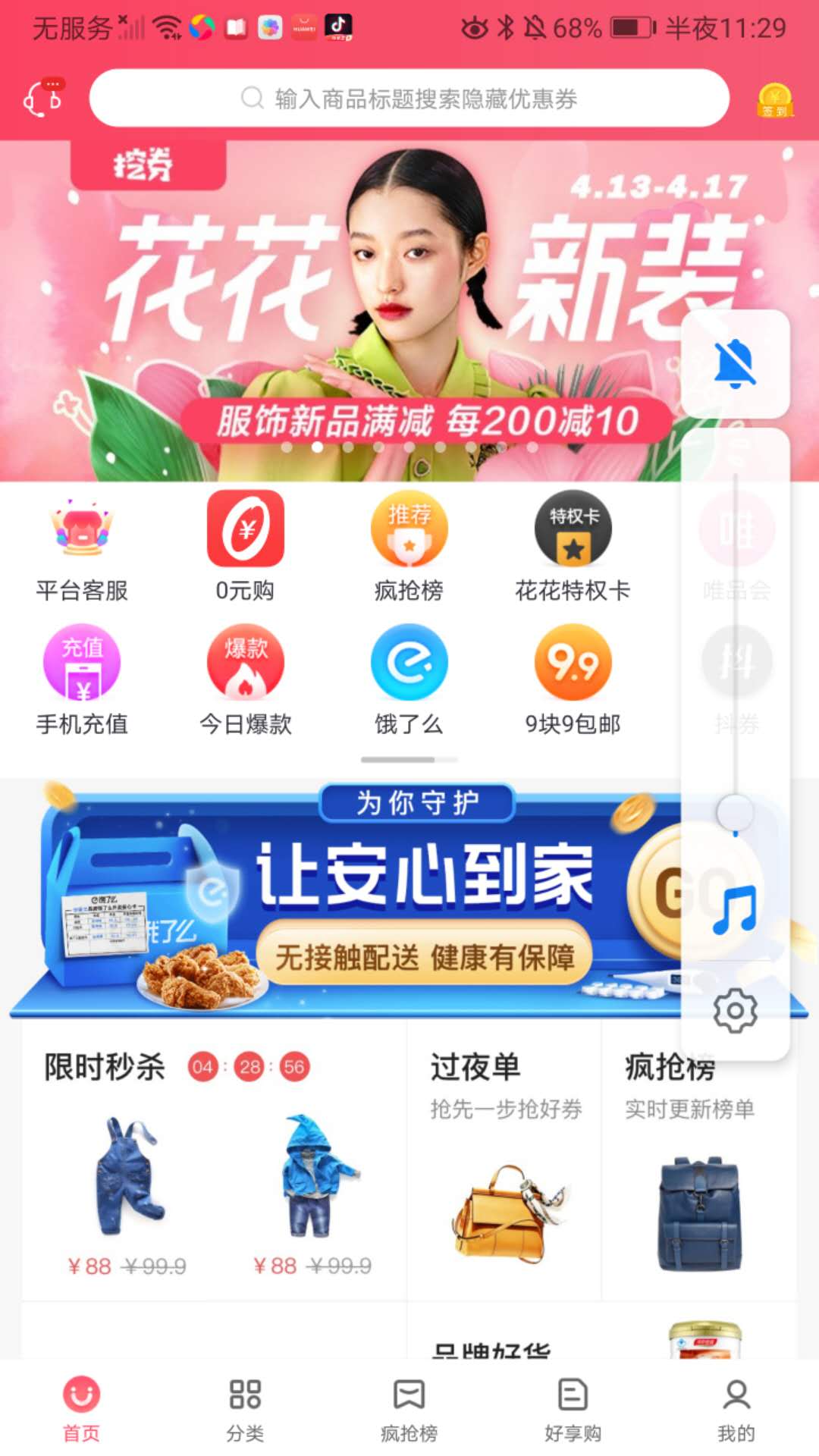Tap the coupon search box
Viewport: 819px width, 1456px height.
point(409,99)
